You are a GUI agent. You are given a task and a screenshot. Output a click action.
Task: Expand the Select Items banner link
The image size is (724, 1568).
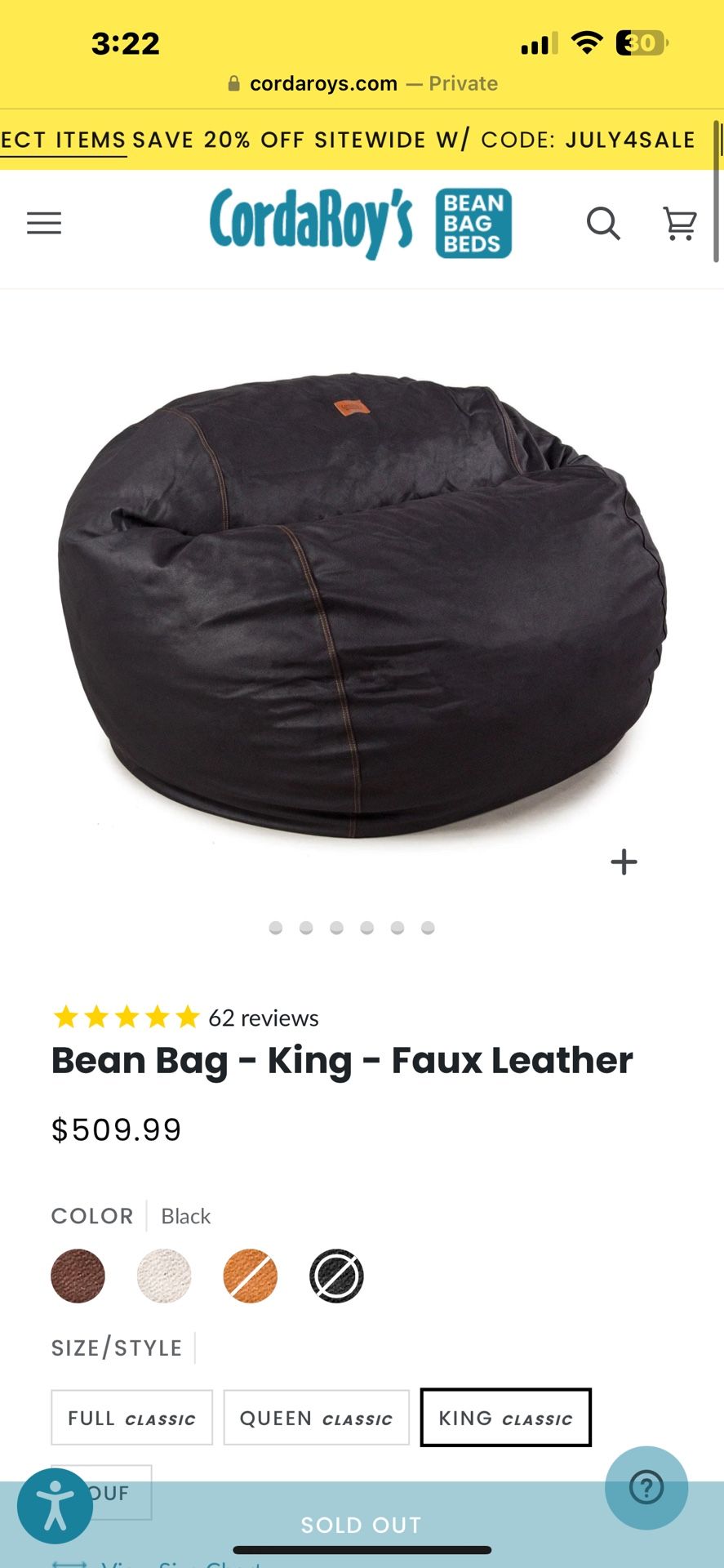coord(63,140)
